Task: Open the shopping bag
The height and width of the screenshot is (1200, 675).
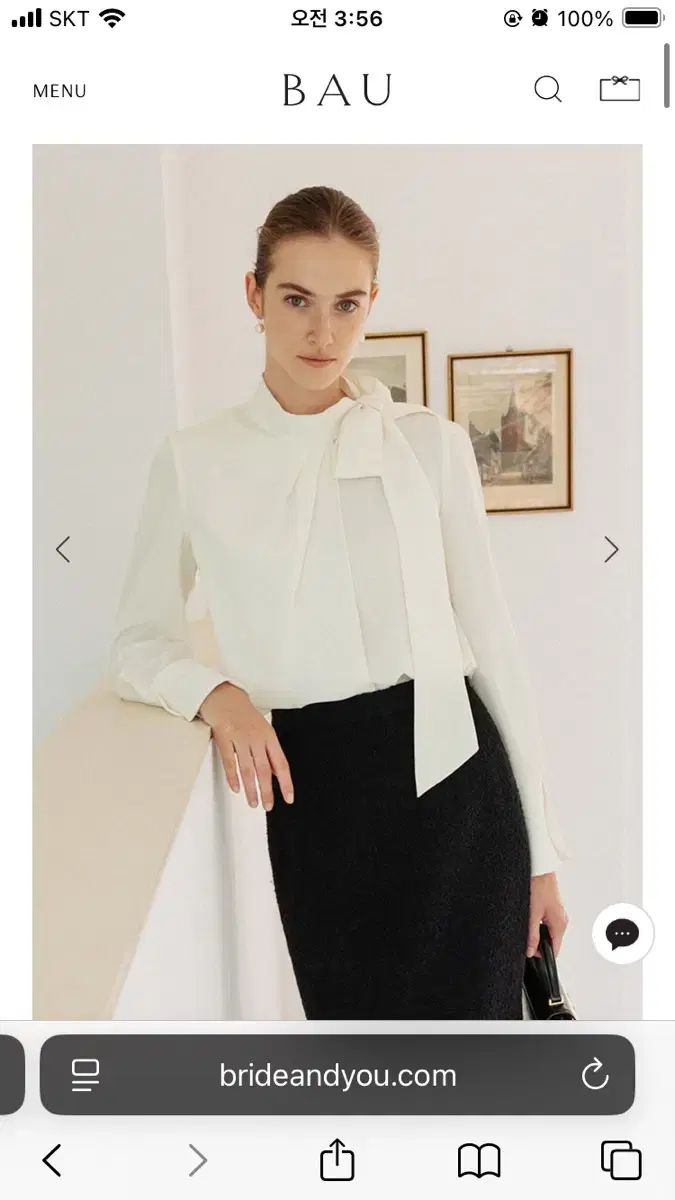Action: pos(620,89)
